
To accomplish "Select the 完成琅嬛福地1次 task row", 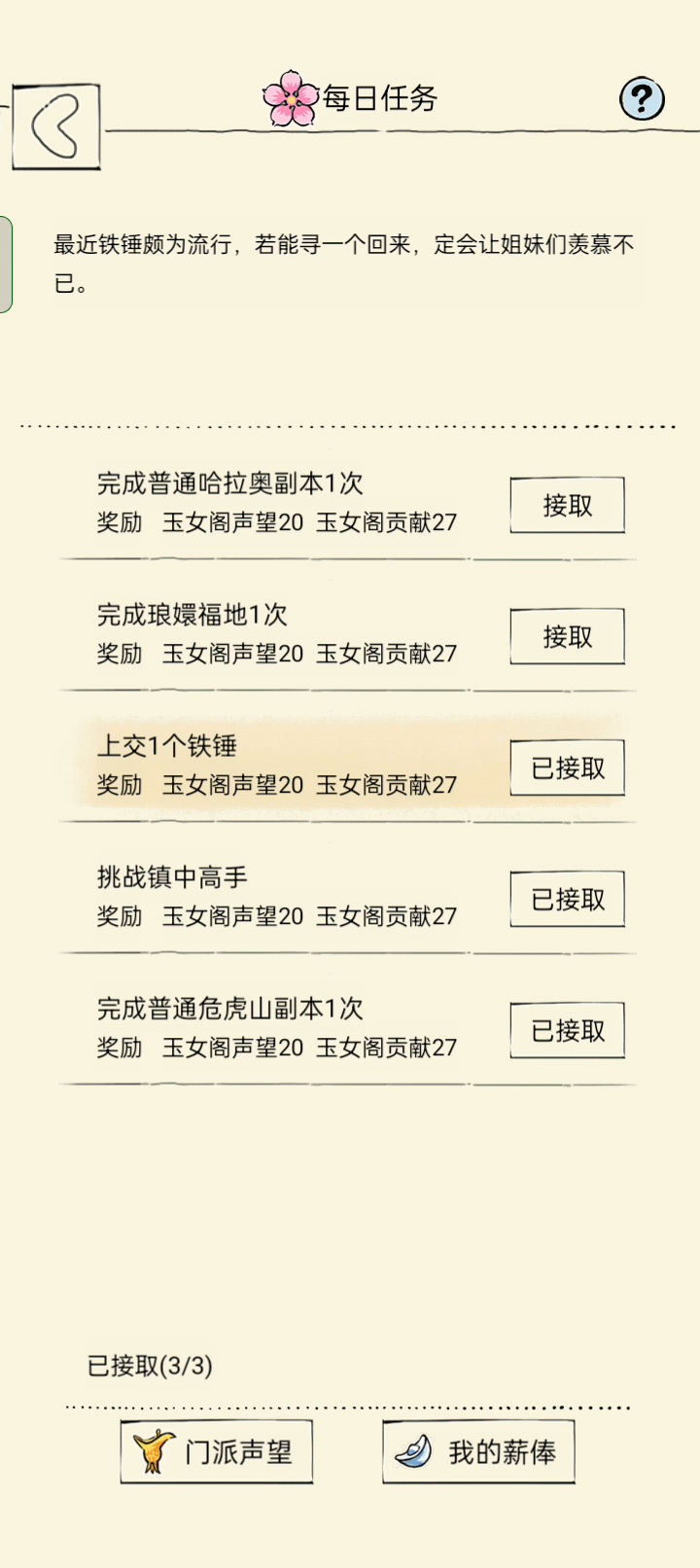I will [x=347, y=634].
